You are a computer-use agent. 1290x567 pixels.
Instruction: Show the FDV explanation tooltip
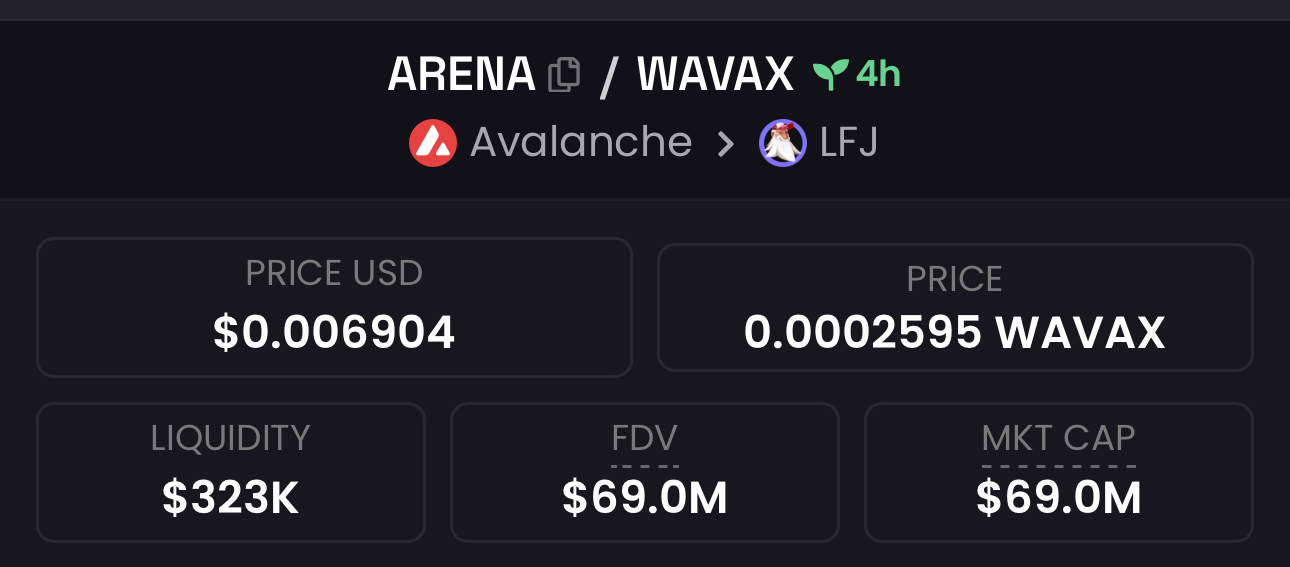click(644, 439)
